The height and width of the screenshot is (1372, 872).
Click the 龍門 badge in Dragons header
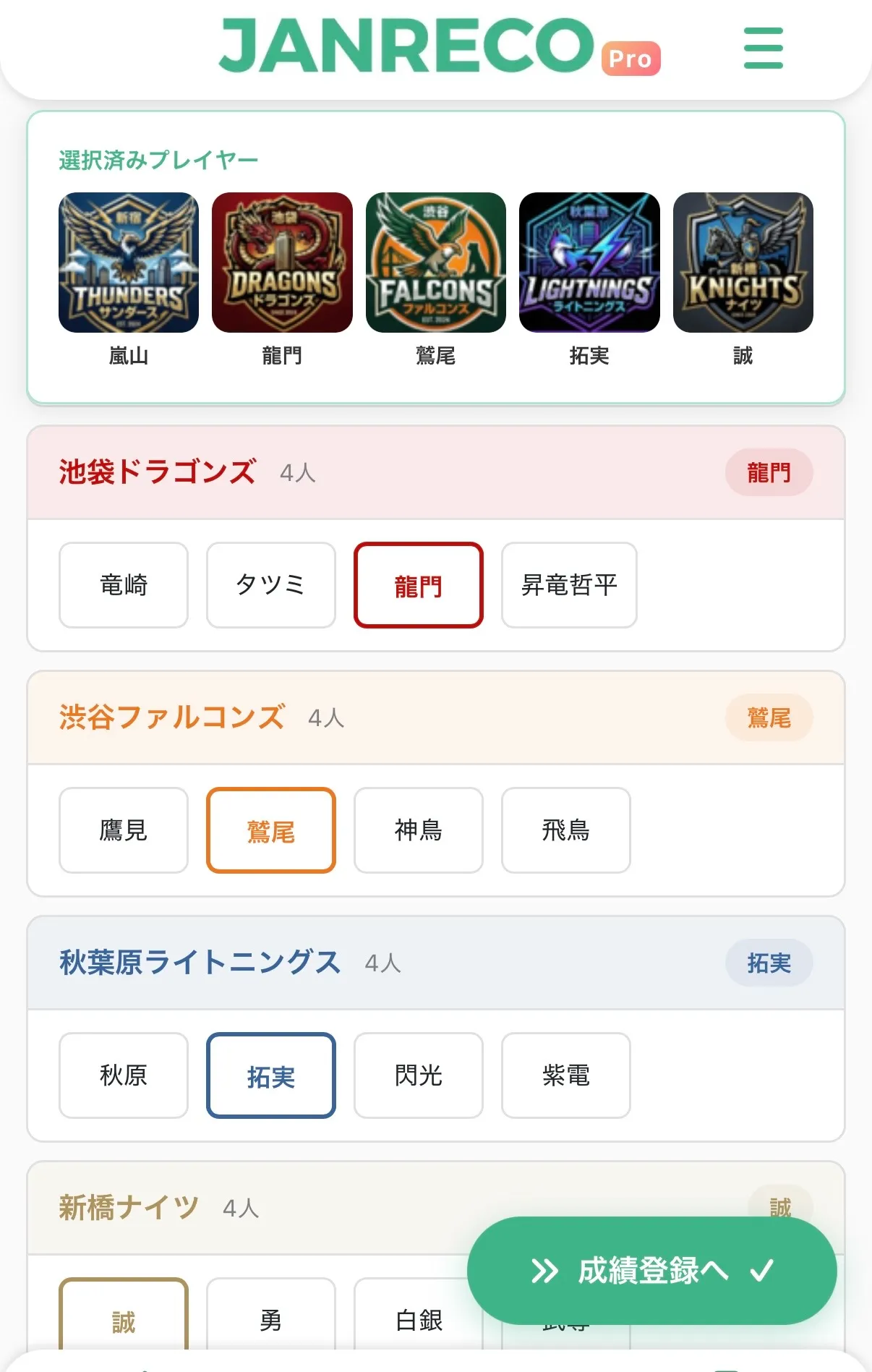pyautogui.click(x=769, y=472)
